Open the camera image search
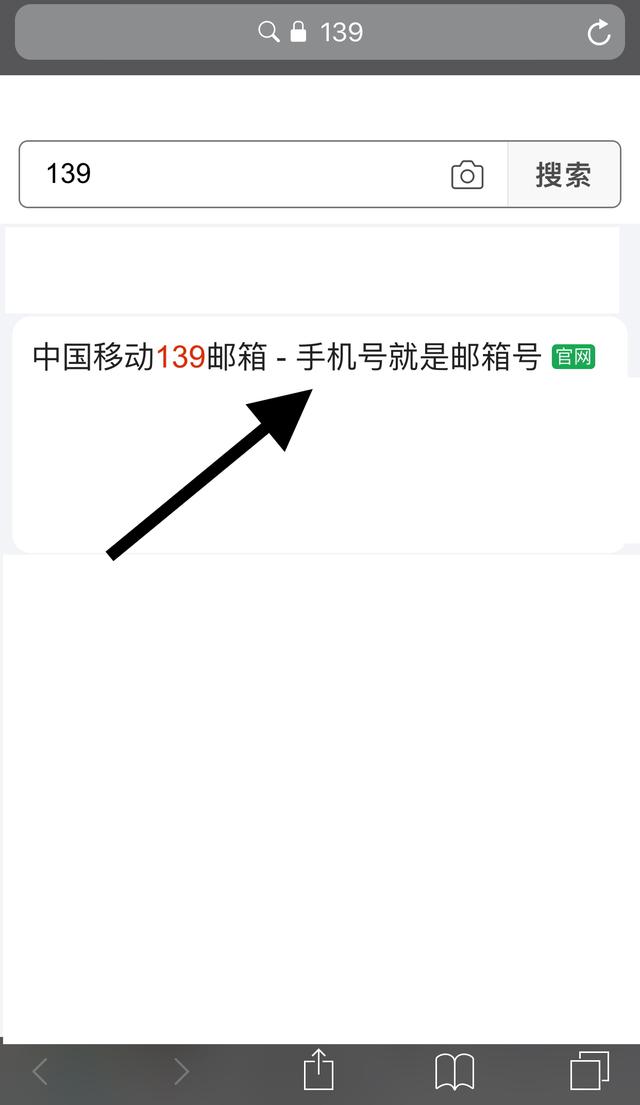The image size is (640, 1105). [x=467, y=176]
